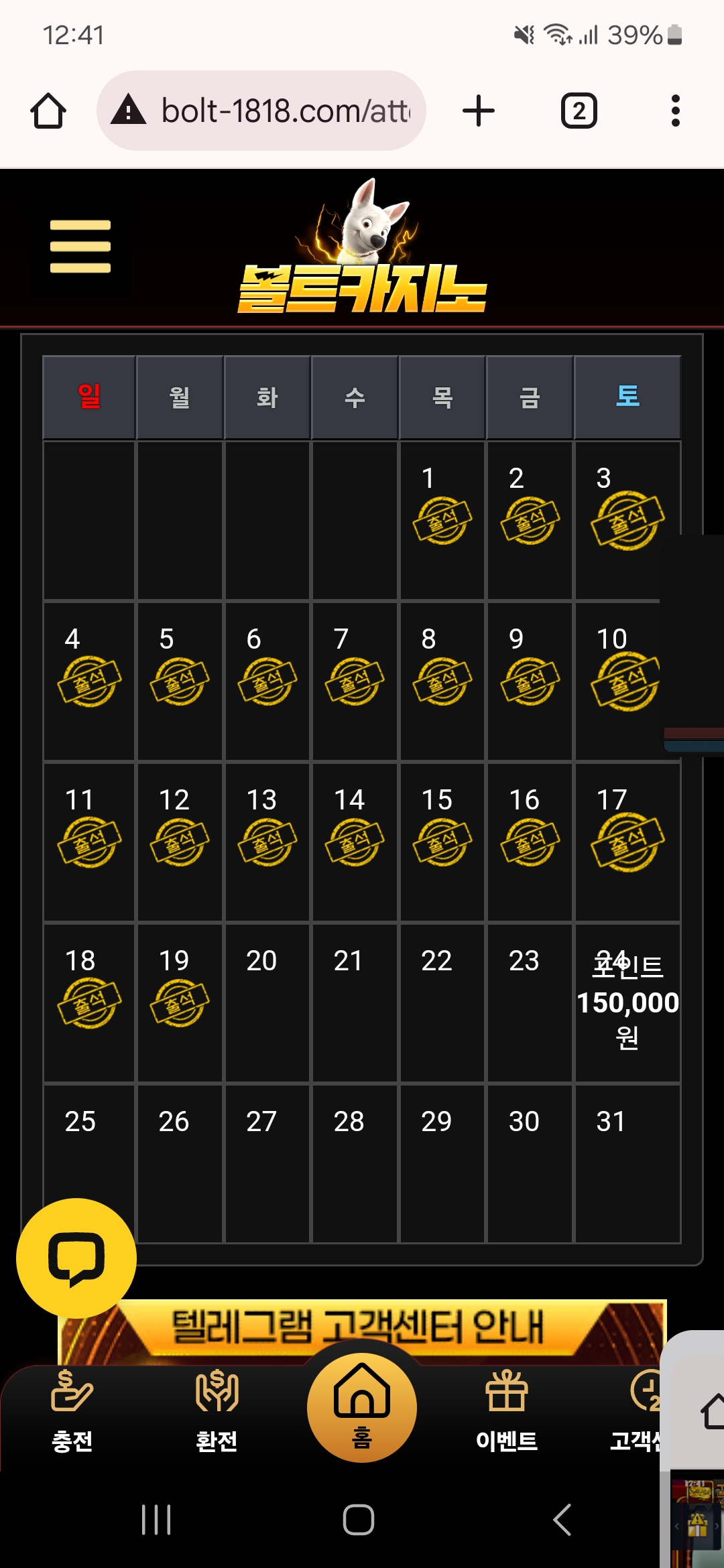The height and width of the screenshot is (1568, 724).
Task: Open the recent apps view
Action: (x=156, y=1519)
